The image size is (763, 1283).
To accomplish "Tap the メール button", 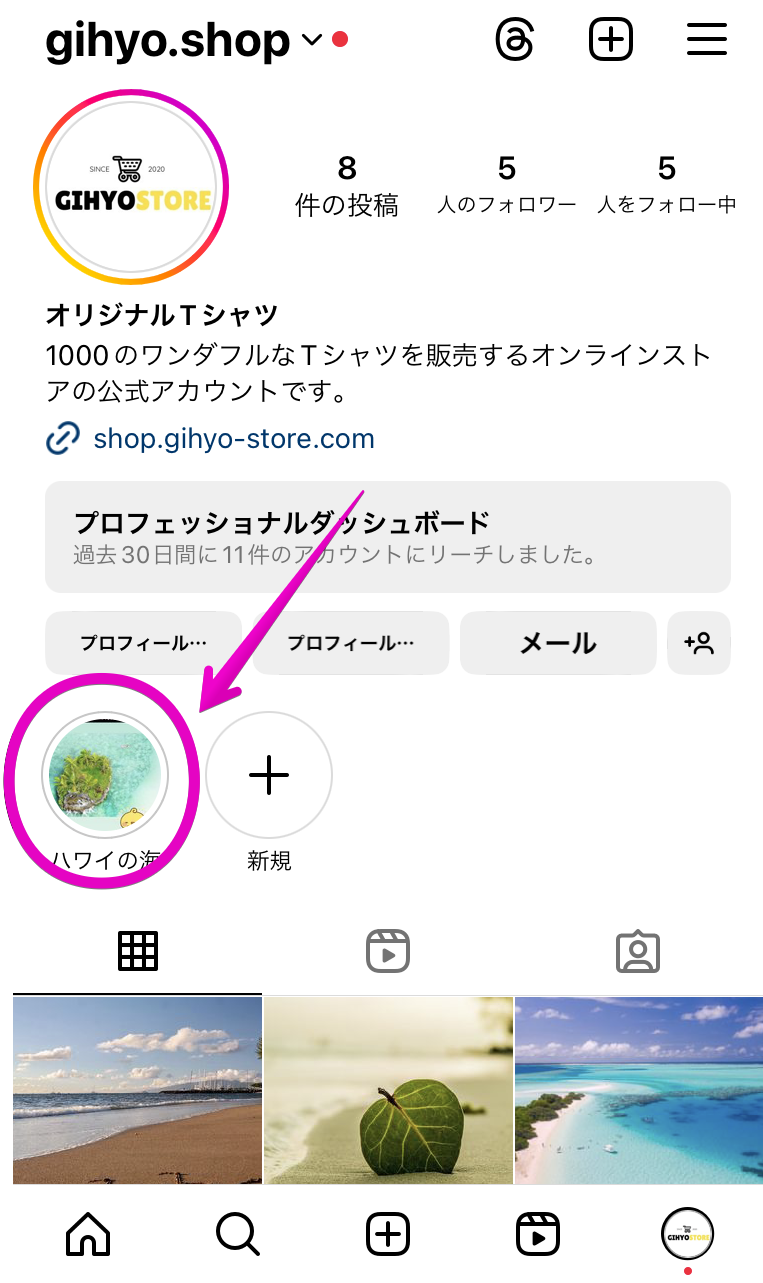I will coord(558,643).
